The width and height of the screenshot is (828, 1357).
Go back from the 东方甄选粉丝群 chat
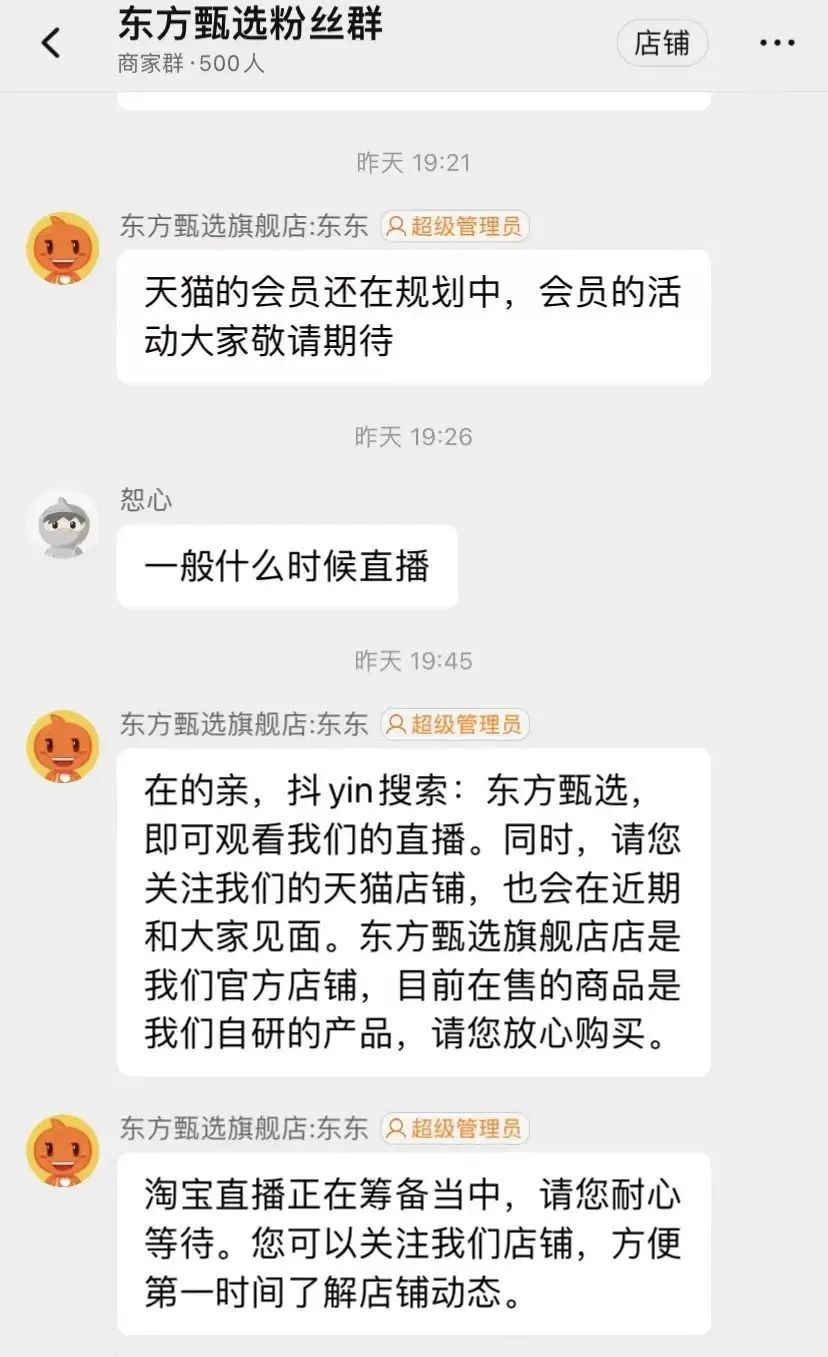(50, 43)
